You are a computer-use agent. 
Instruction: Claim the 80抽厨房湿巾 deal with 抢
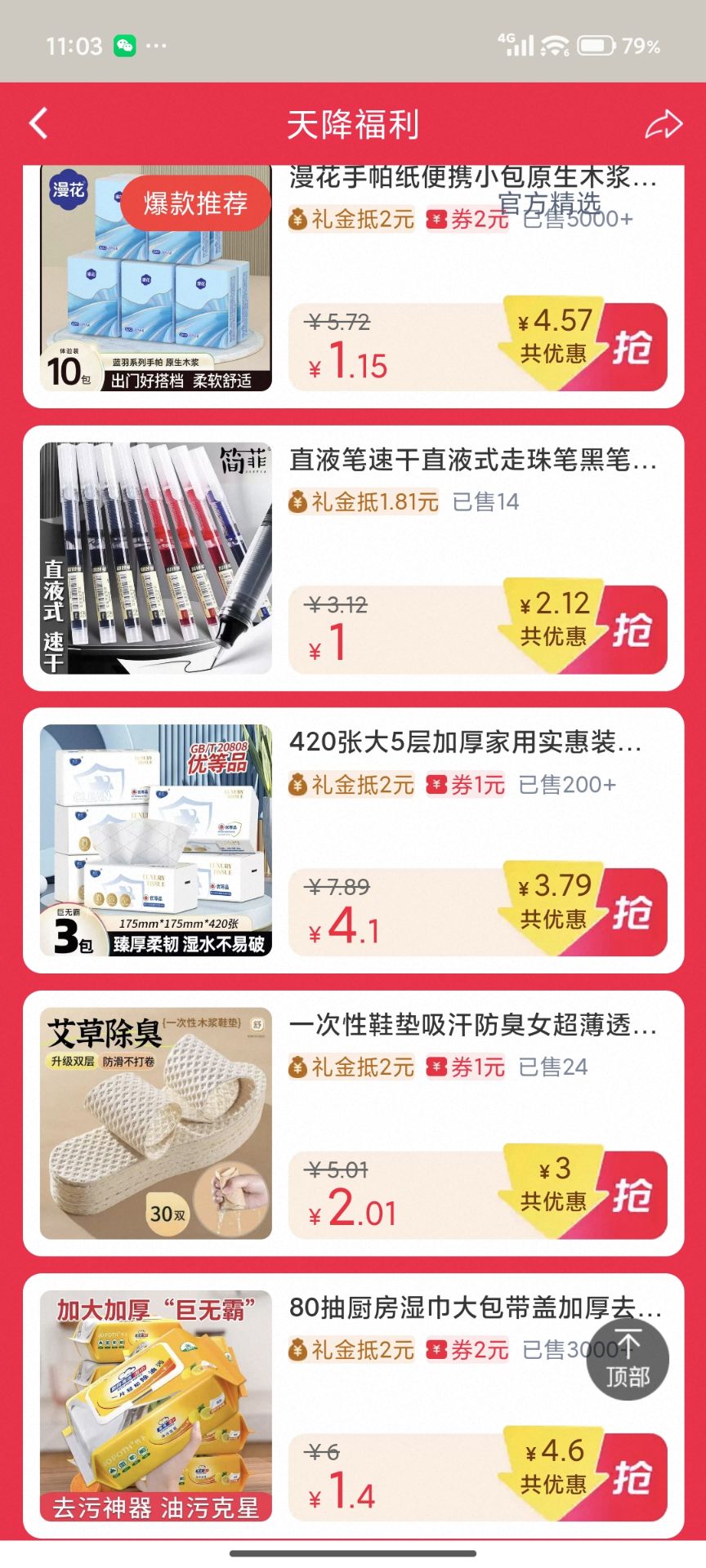632,1477
